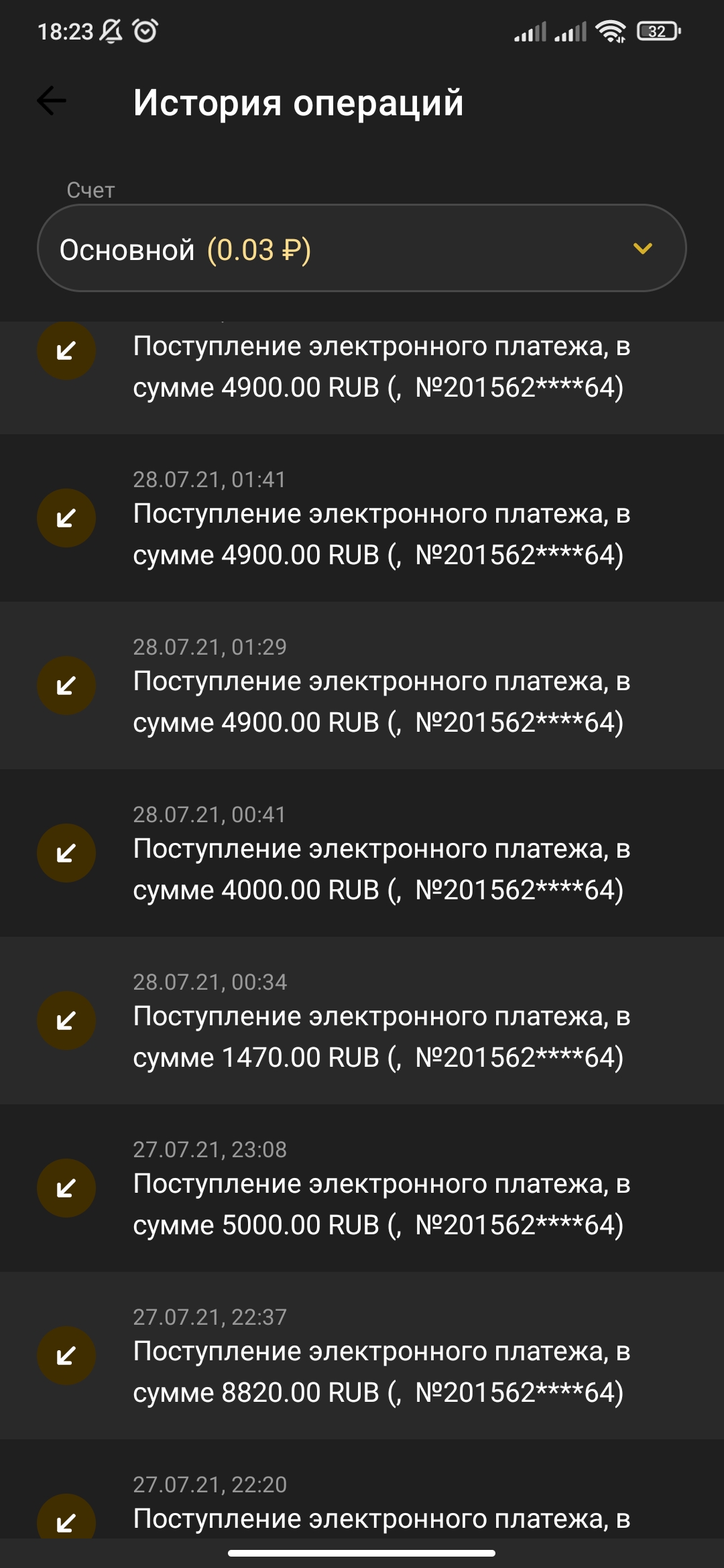The image size is (724, 1568).
Task: Open the Счет account selector dropdown
Action: [x=362, y=249]
